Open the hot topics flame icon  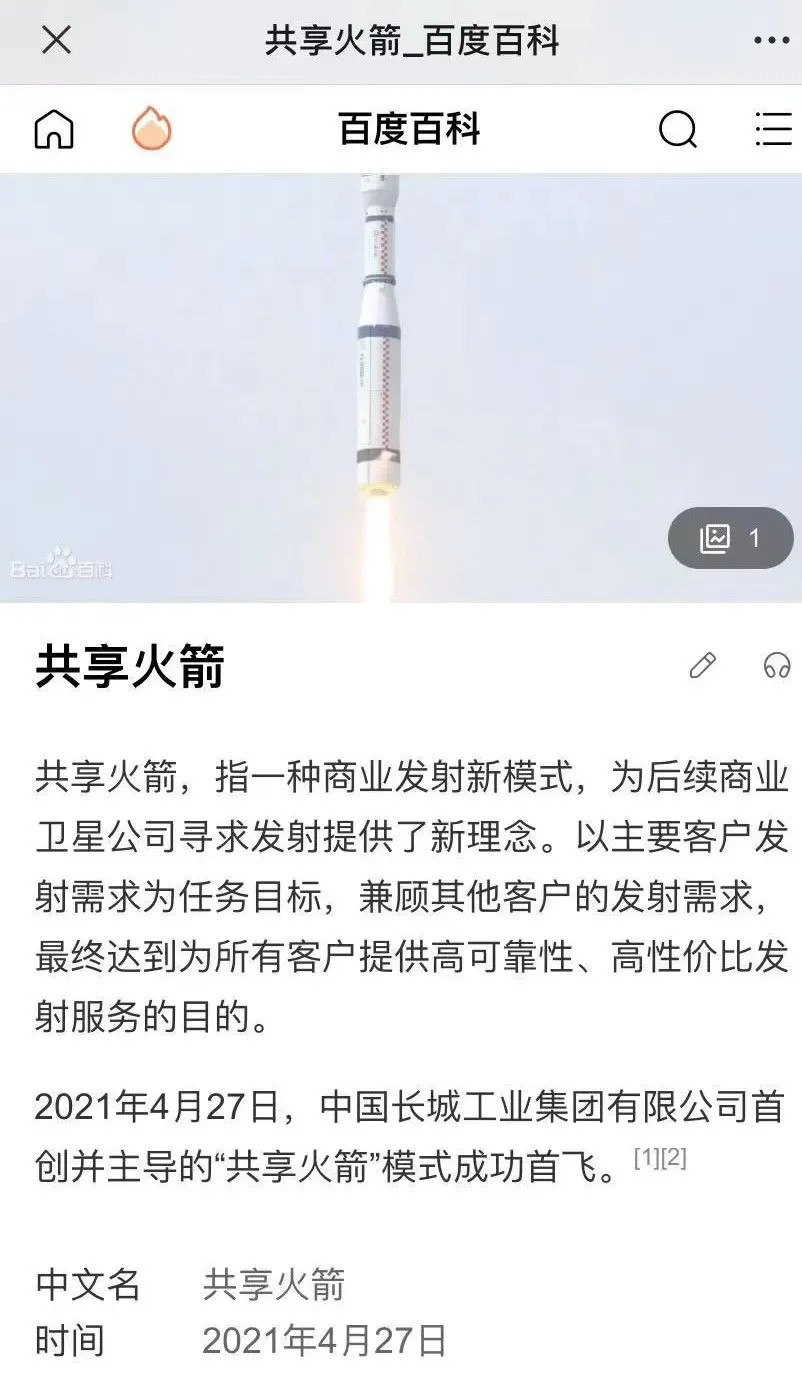[152, 130]
